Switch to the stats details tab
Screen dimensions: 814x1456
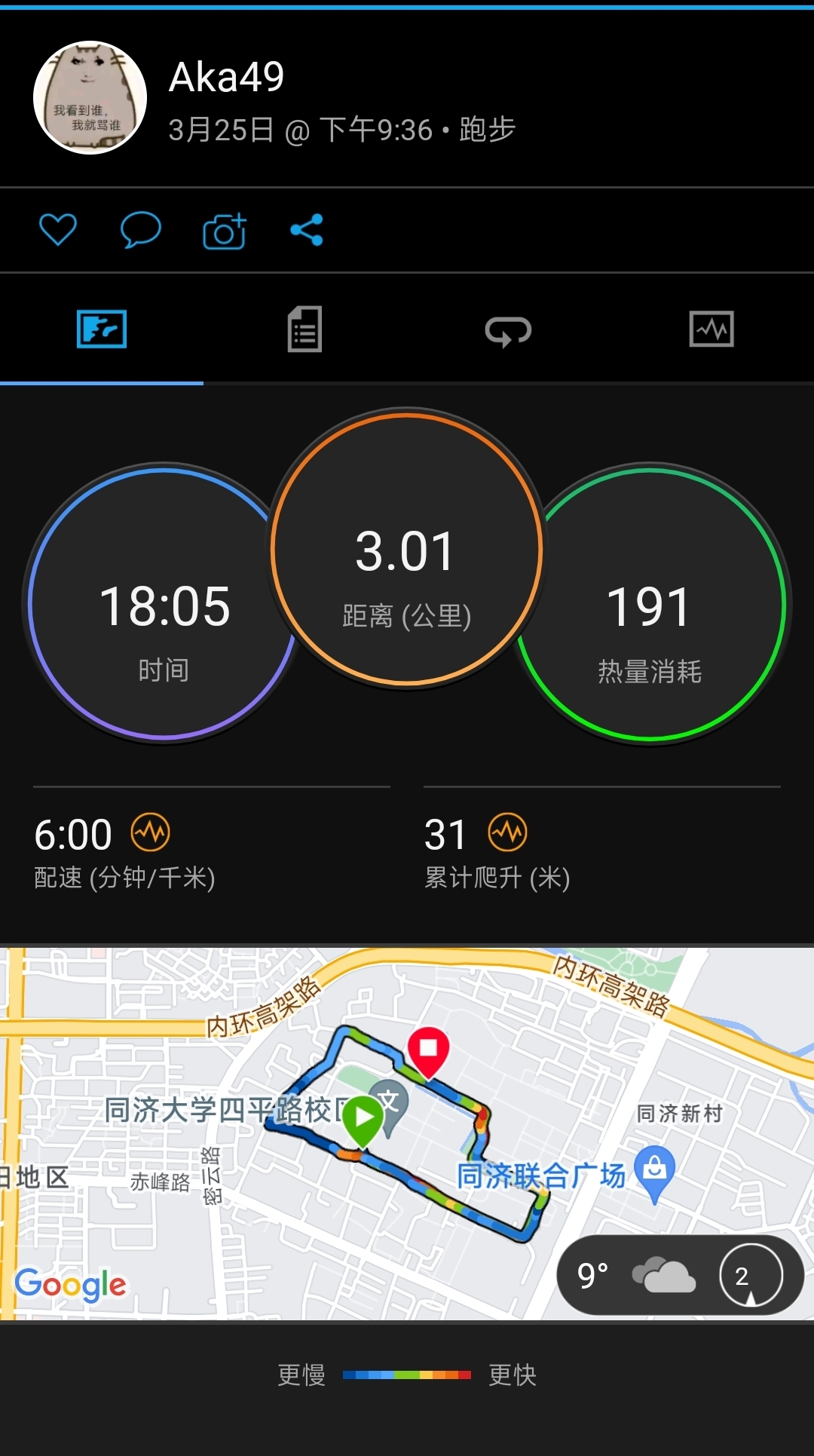click(305, 330)
